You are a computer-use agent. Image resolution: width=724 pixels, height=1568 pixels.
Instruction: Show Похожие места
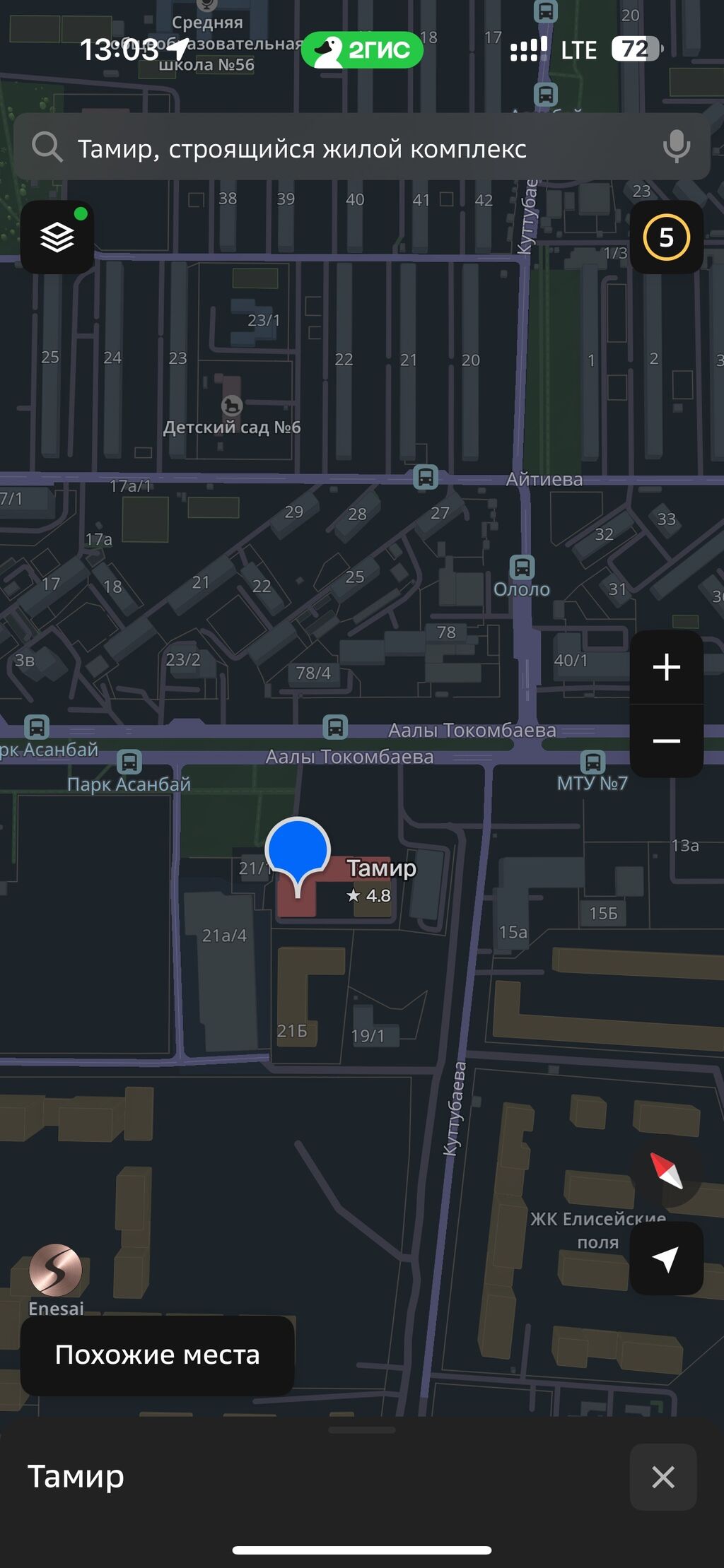coord(157,1355)
